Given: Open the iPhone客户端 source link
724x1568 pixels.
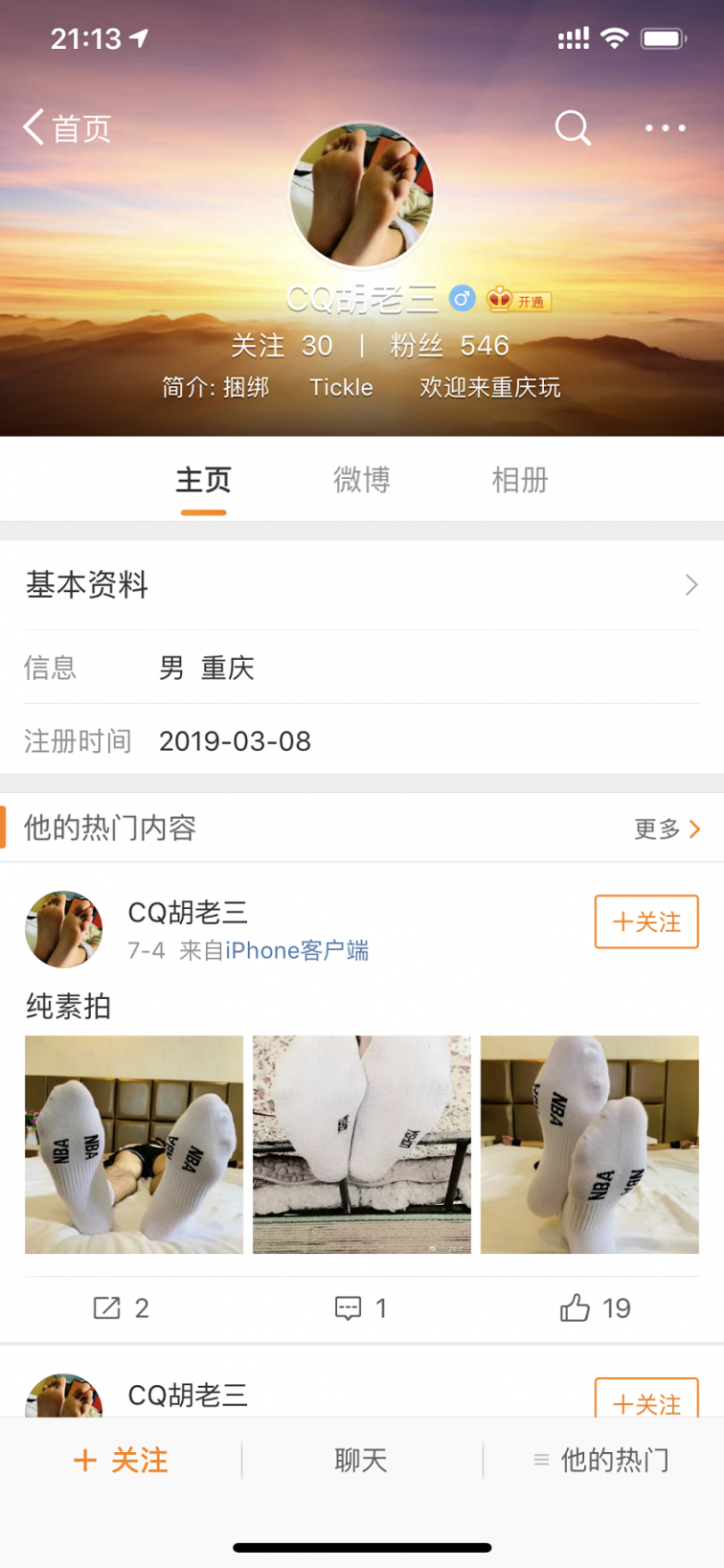Looking at the screenshot, I should point(297,950).
